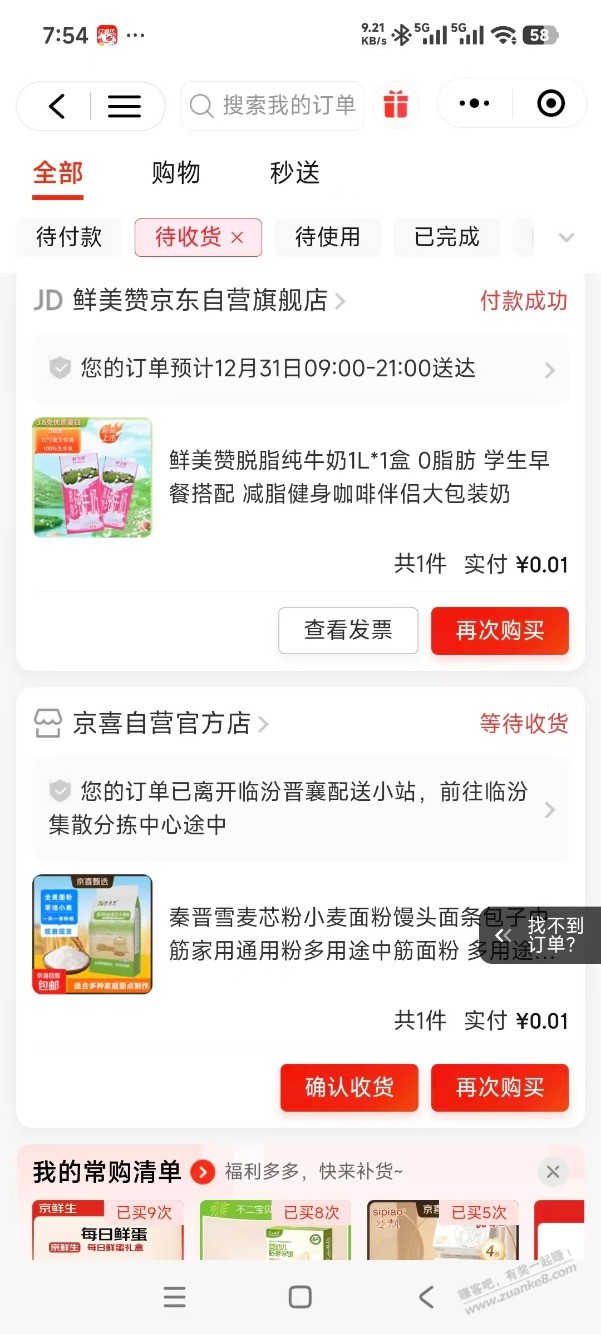Dismiss the 我的常购清单 banner

coord(553,1171)
